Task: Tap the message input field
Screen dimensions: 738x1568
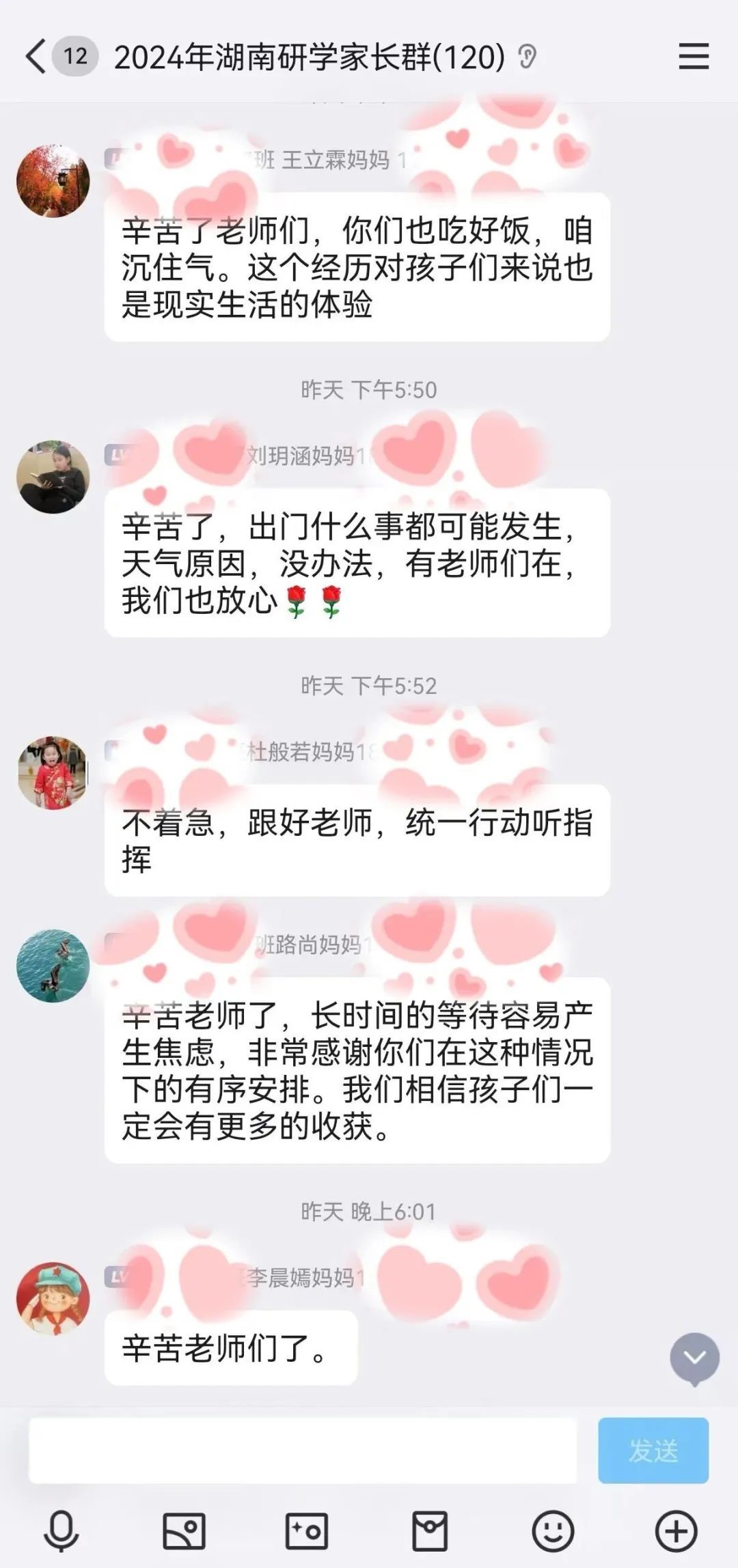Action: [x=302, y=1450]
